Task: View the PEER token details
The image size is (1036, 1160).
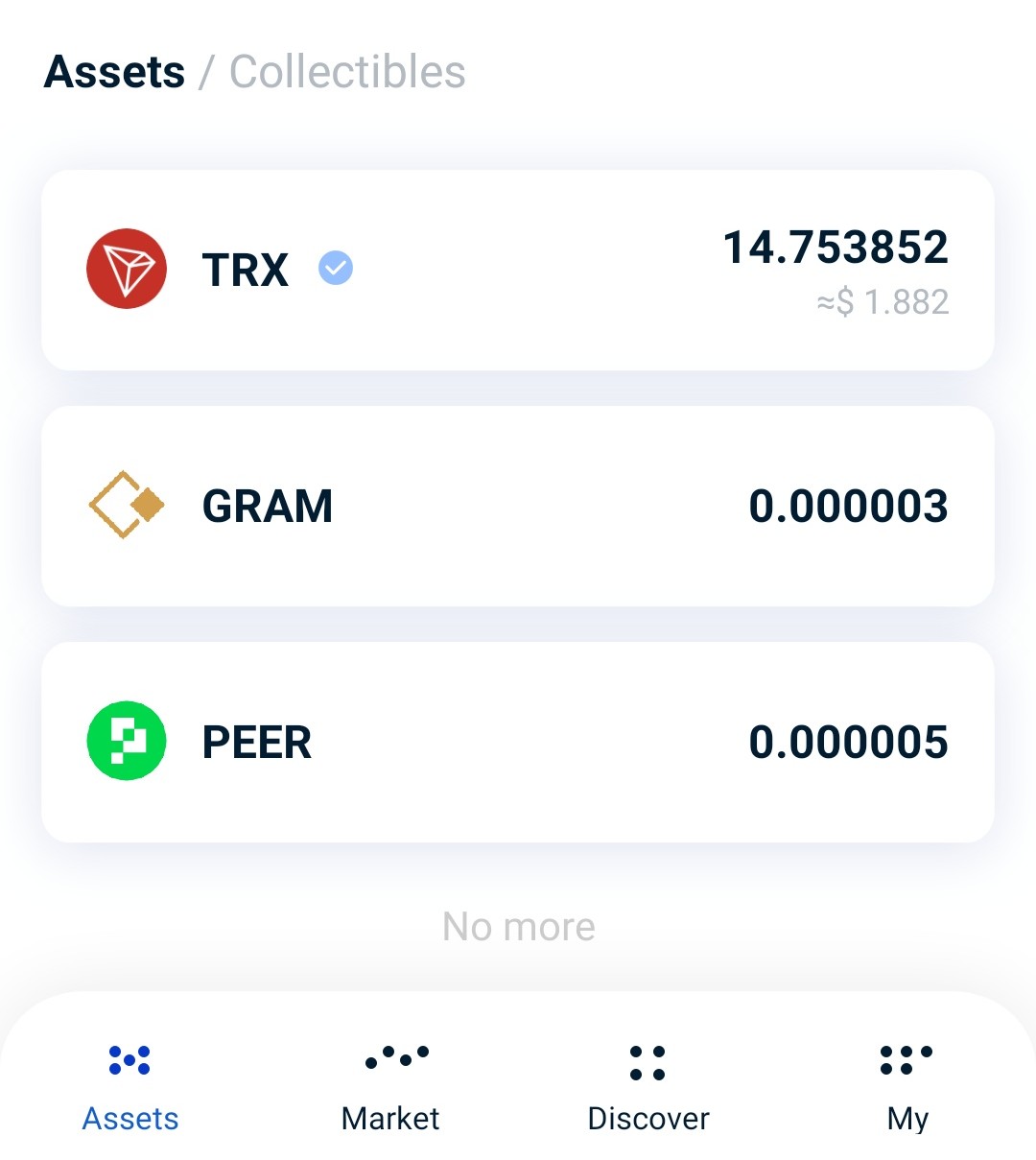Action: point(518,743)
